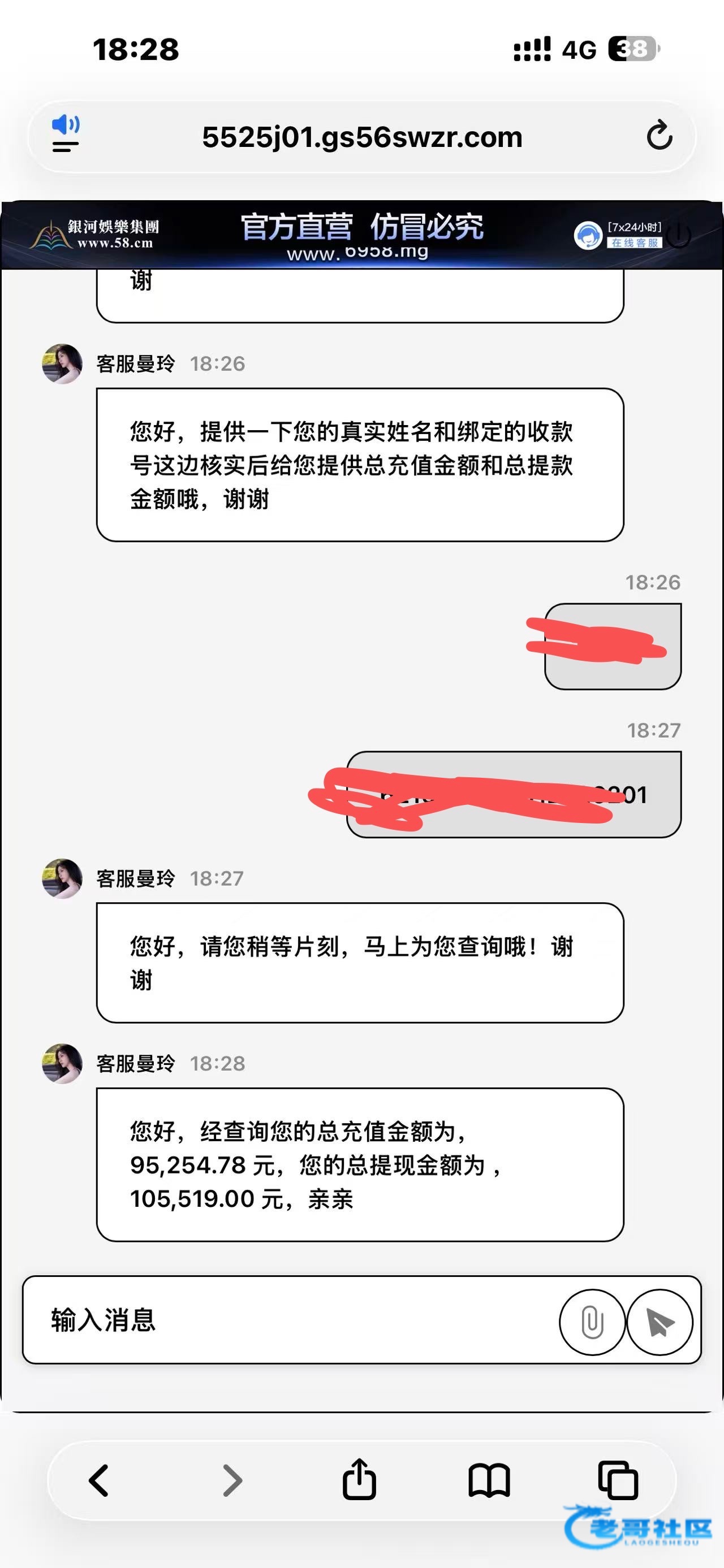Open the page settings menu in address bar

point(66,133)
